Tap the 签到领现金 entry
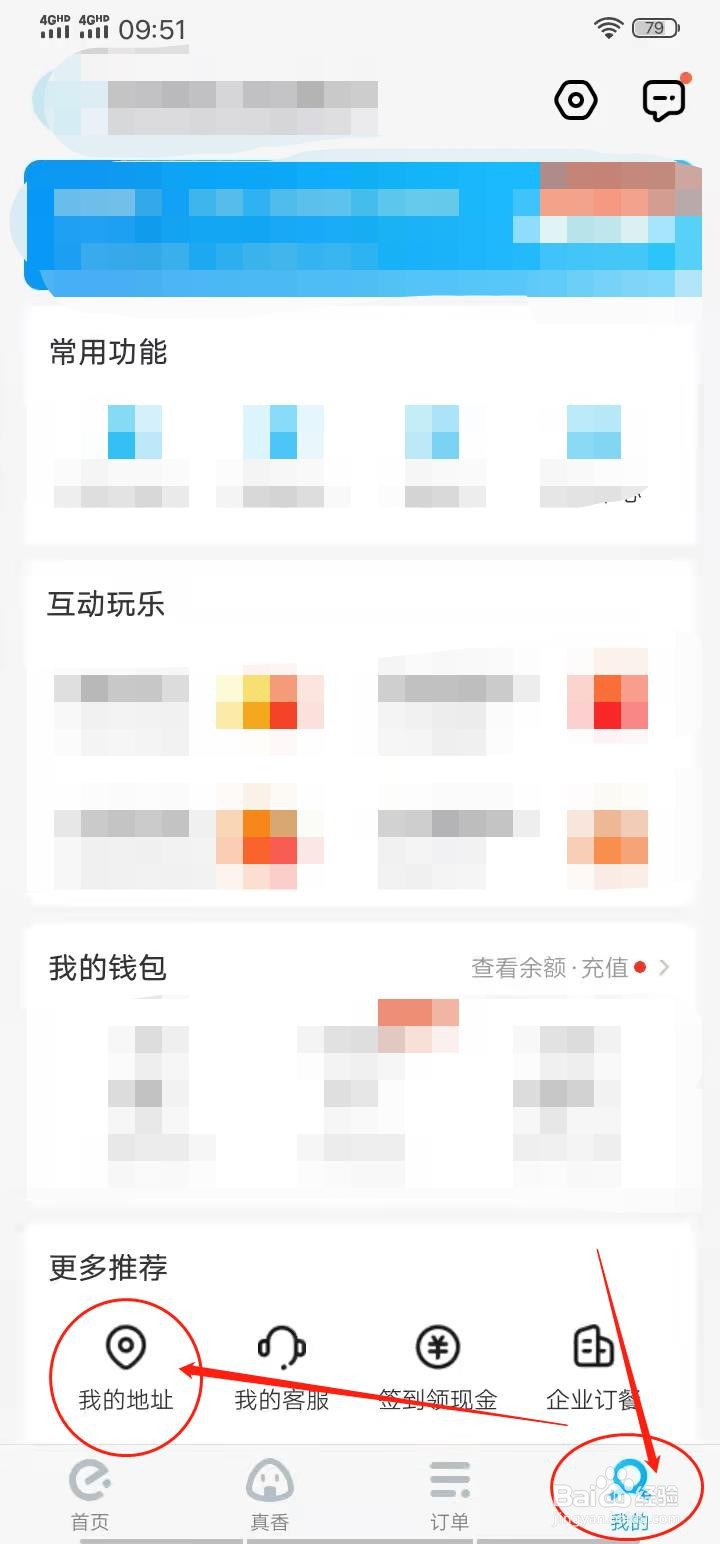Image resolution: width=720 pixels, height=1544 pixels. (x=437, y=1400)
